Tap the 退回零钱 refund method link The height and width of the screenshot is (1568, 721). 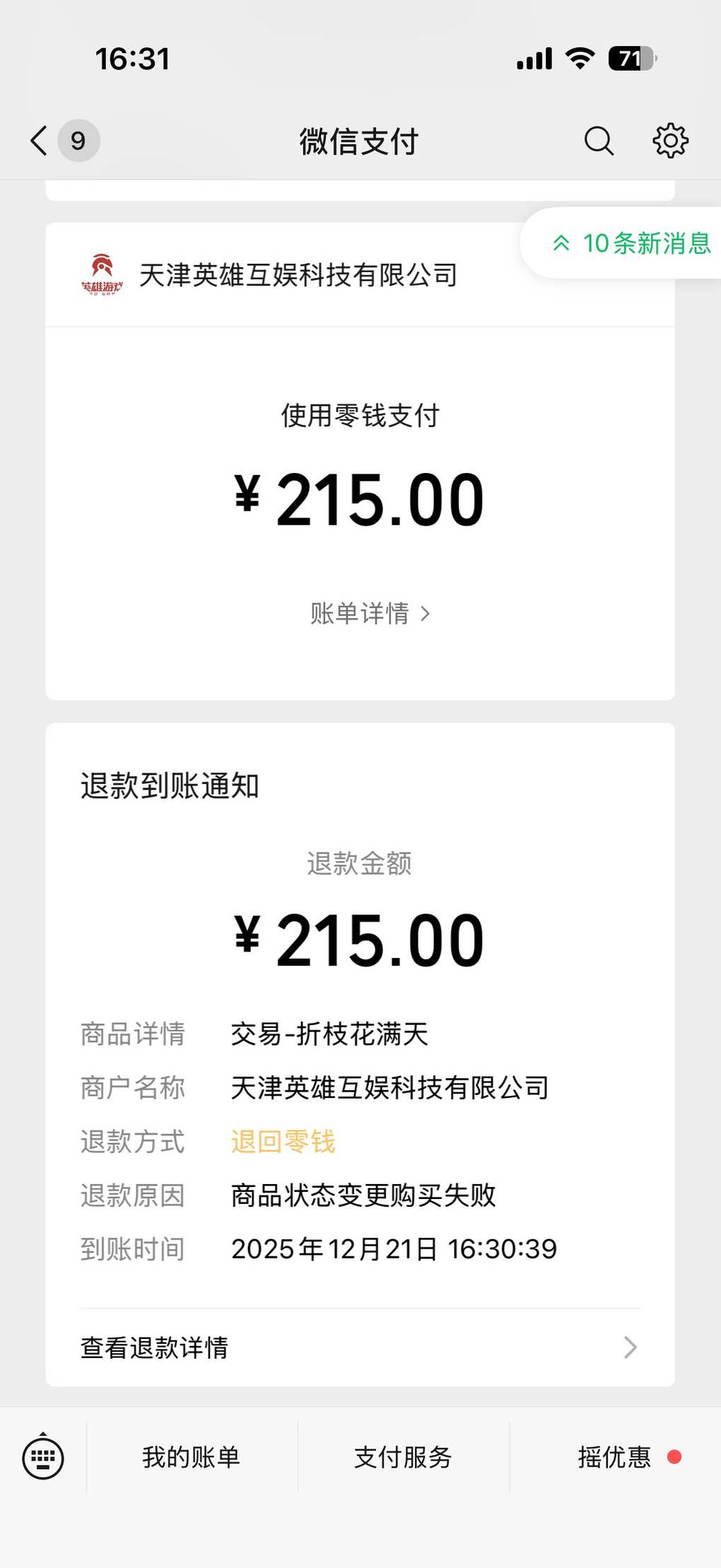[283, 1142]
